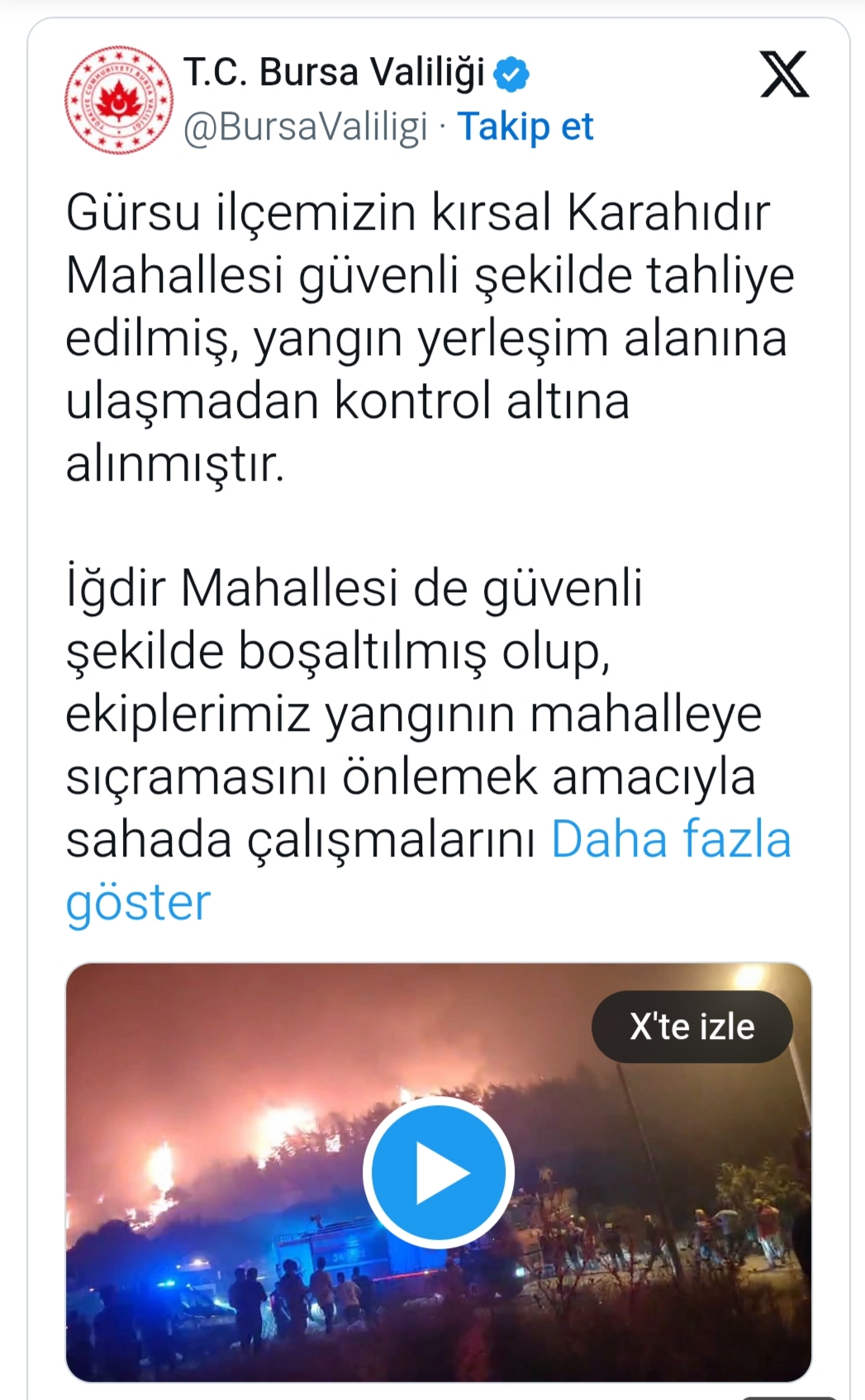
Task: Tap the X'te izle button
Action: [x=692, y=1027]
